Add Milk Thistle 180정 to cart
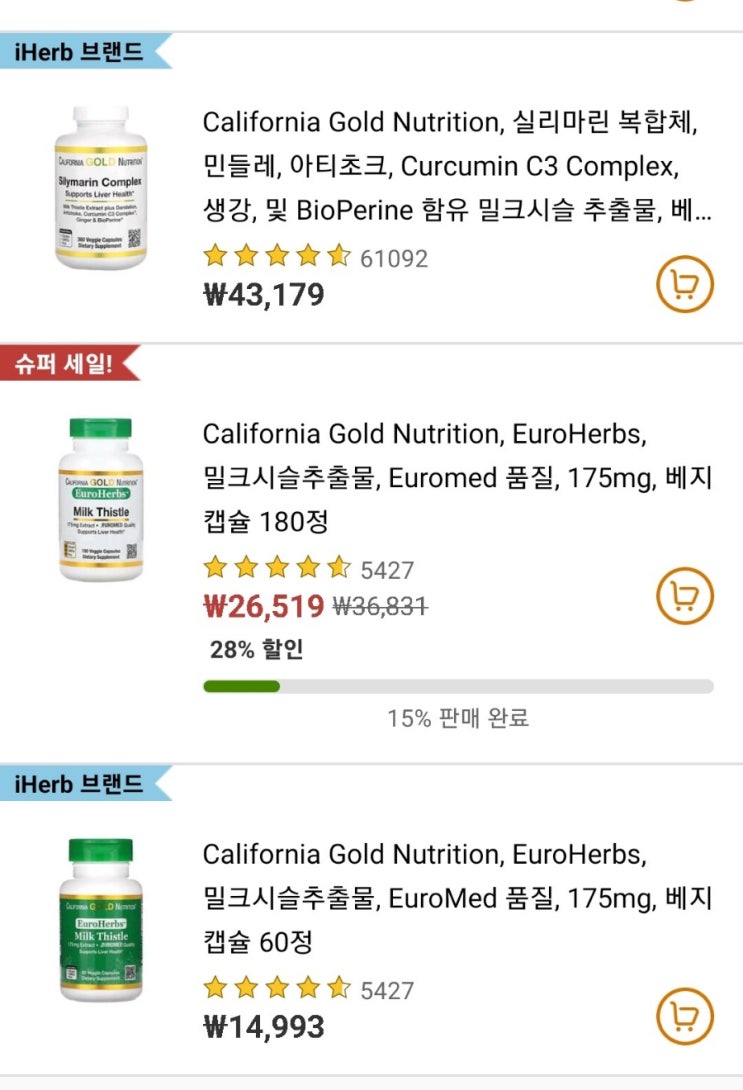This screenshot has width=743, height=1090. (x=685, y=597)
